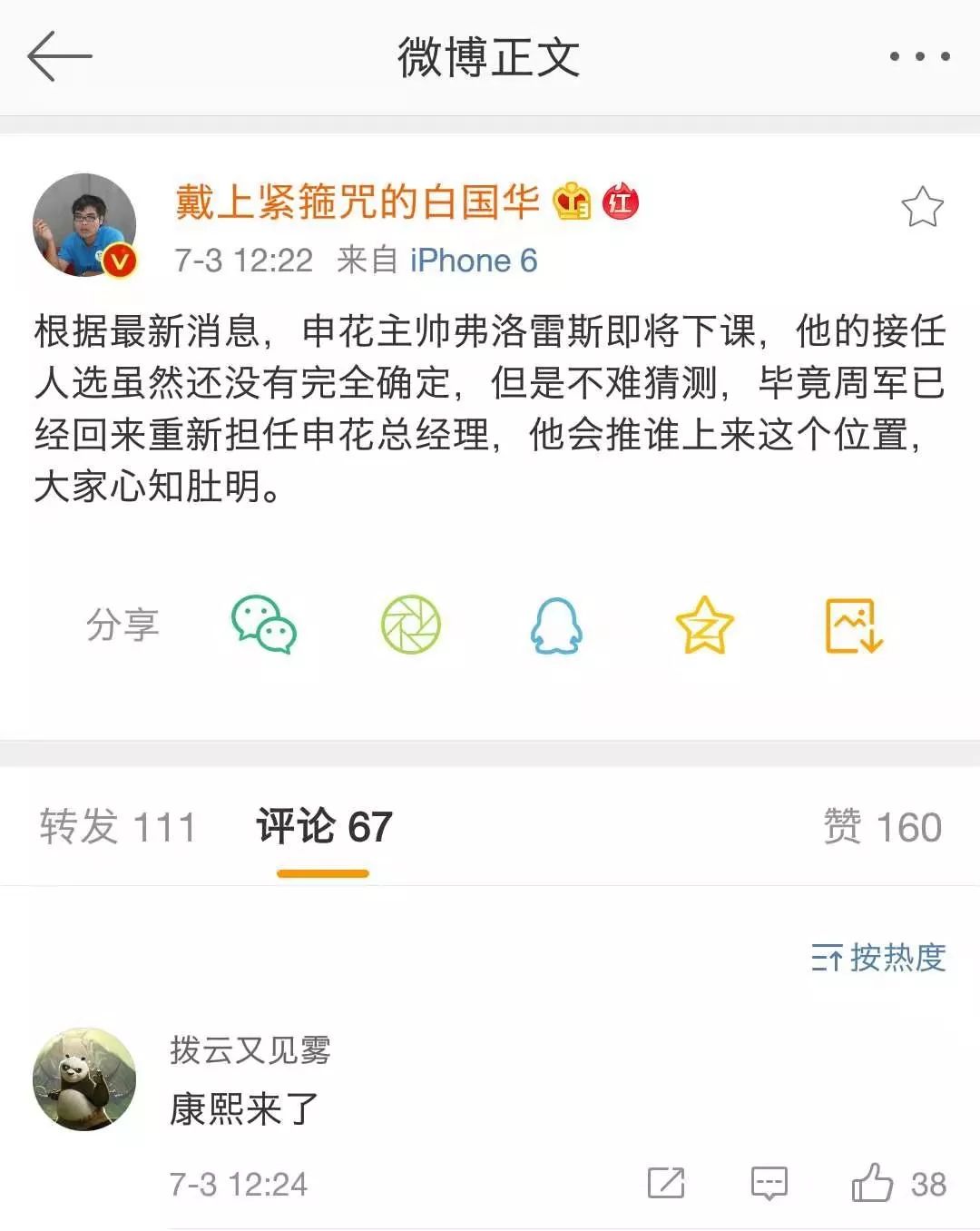This screenshot has width=980, height=1231.
Task: Share to WeChat Moments via aperture icon
Action: tap(412, 624)
